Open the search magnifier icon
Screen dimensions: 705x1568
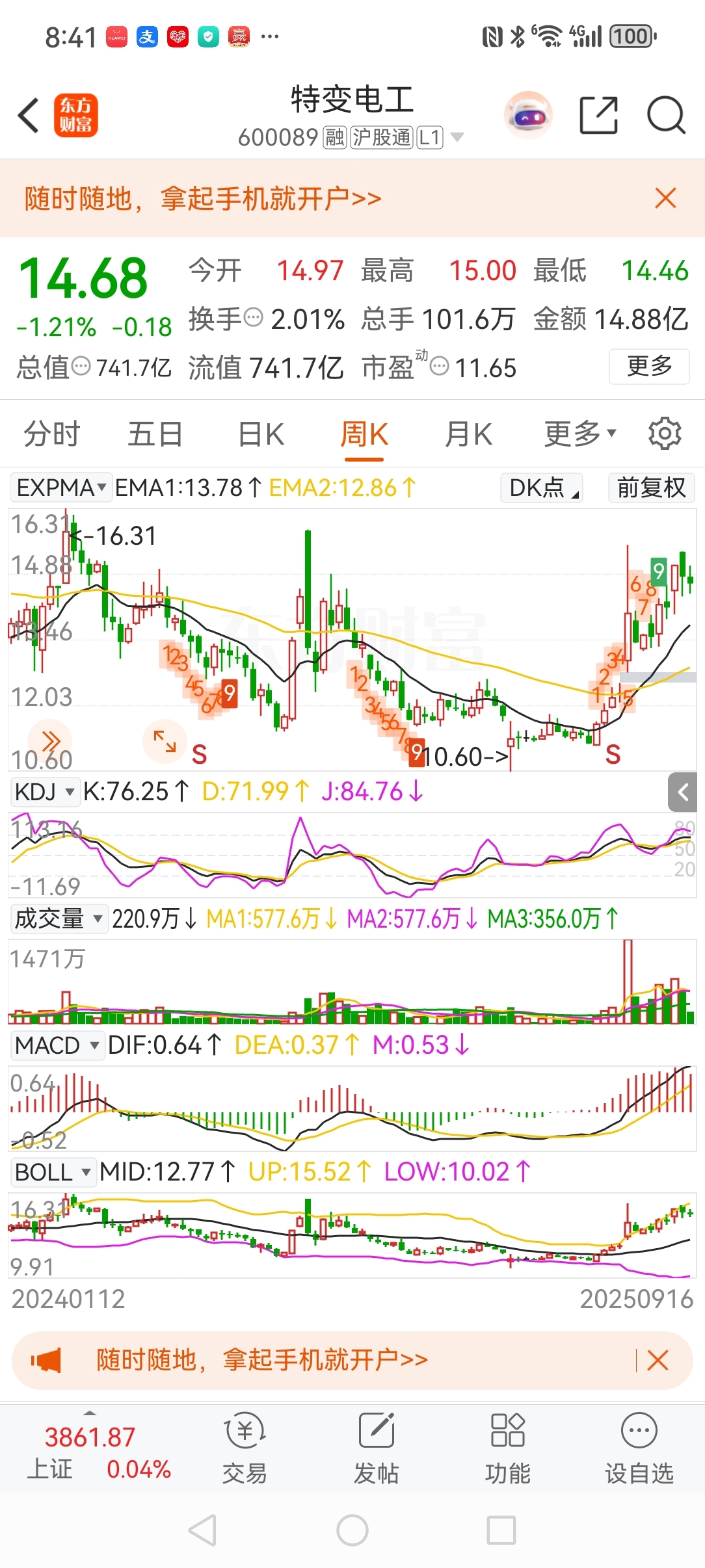tap(666, 116)
